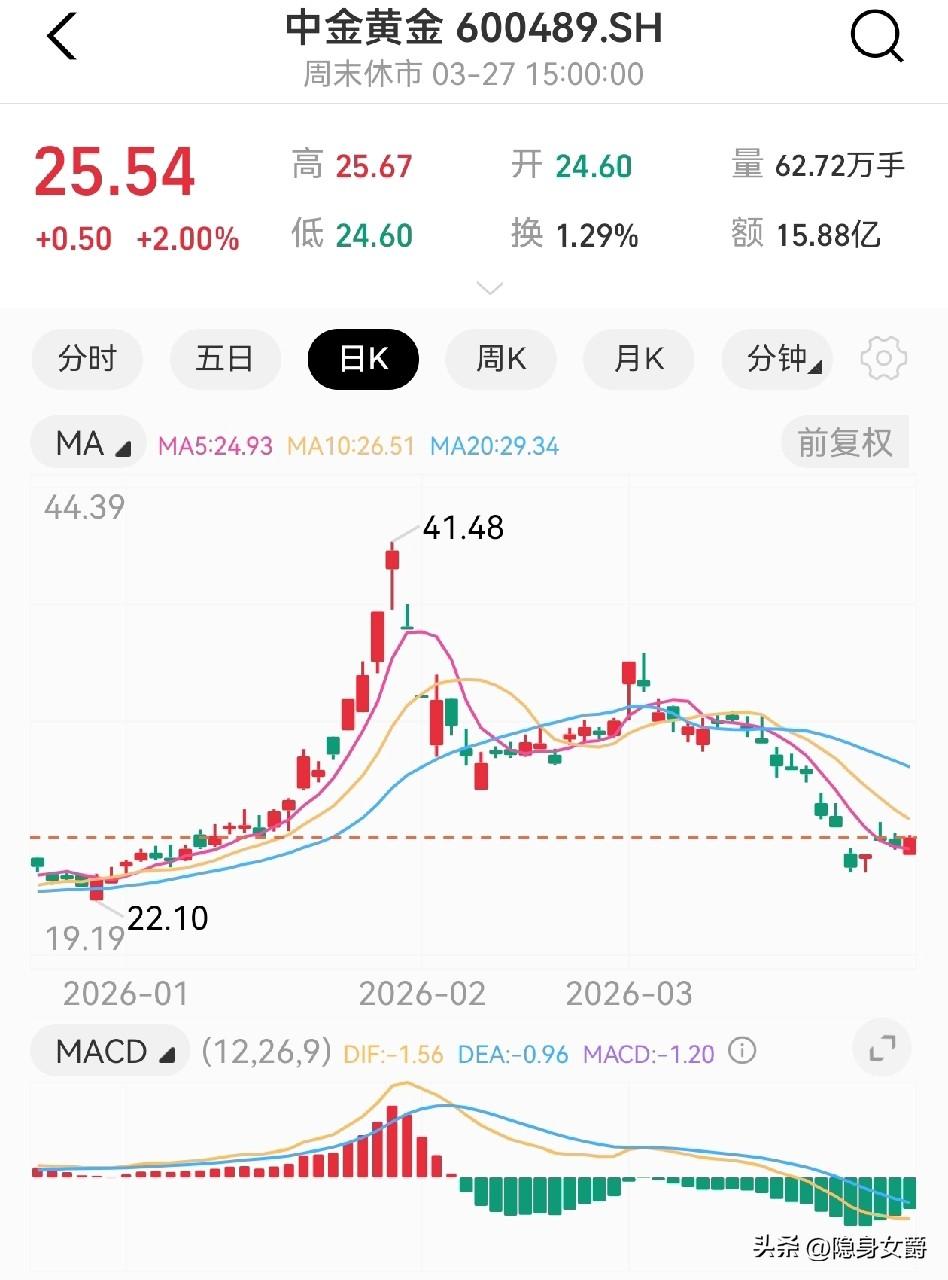Expand MACD panel with the fullscreen icon
The height and width of the screenshot is (1280, 948).
(880, 1049)
